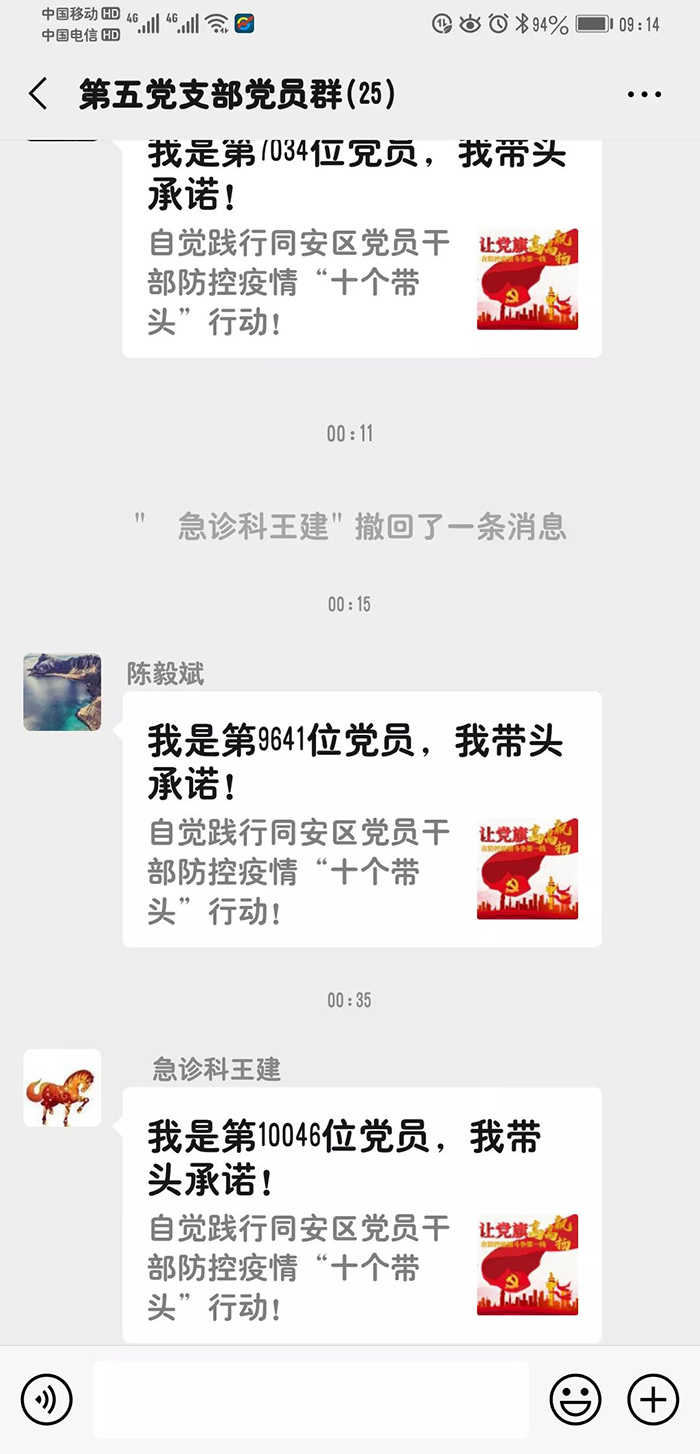Image resolution: width=700 pixels, height=1454 pixels.
Task: Open the group chat more options menu
Action: 645,95
